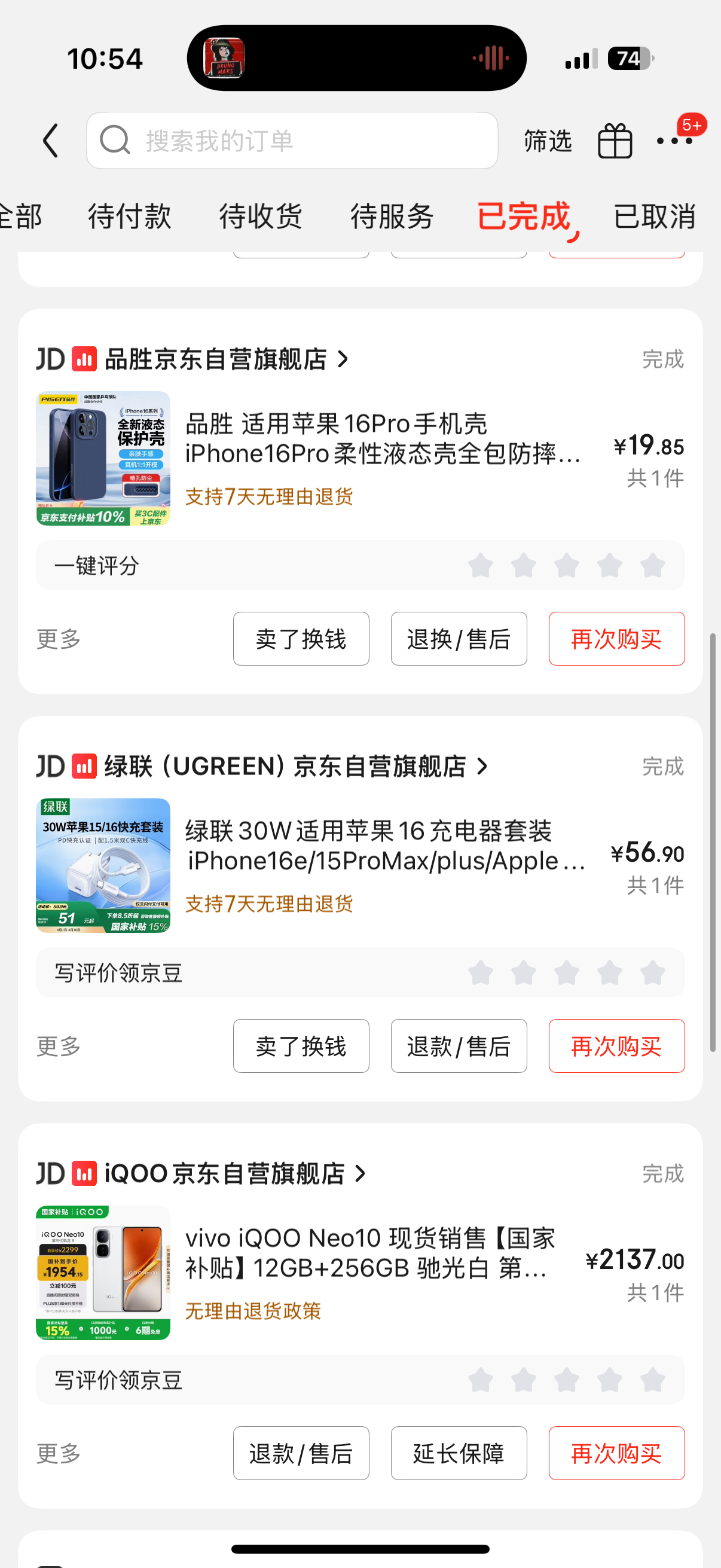The width and height of the screenshot is (721, 1568).
Task: Tap 退换/售后 for the 品胜 case order
Action: (459, 639)
